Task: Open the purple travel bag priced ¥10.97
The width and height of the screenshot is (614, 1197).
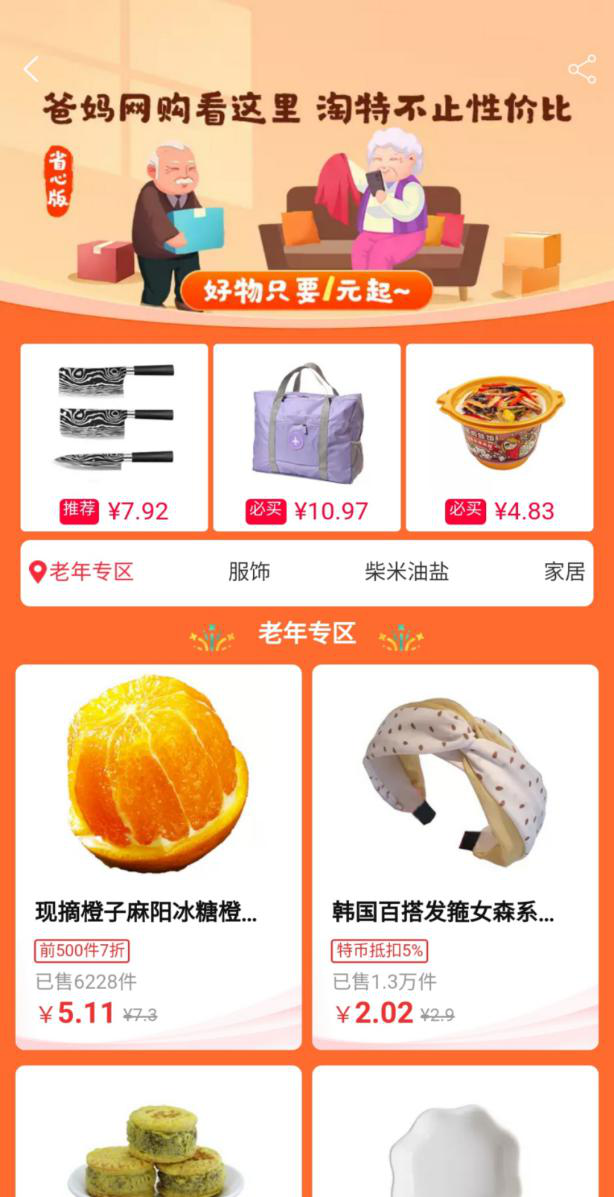Action: point(307,437)
